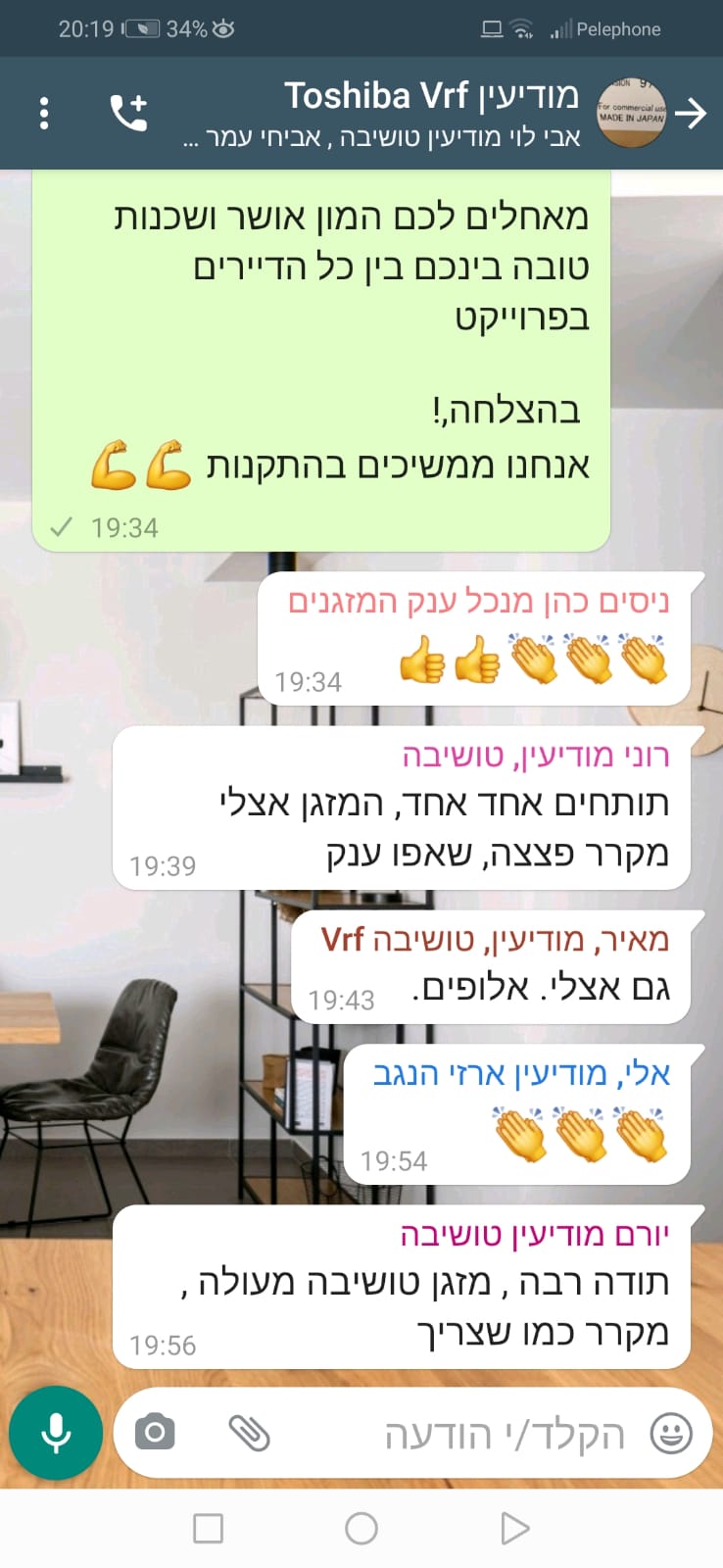The height and width of the screenshot is (1568, 723).
Task: Focus the message input field
Action: 470,1434
